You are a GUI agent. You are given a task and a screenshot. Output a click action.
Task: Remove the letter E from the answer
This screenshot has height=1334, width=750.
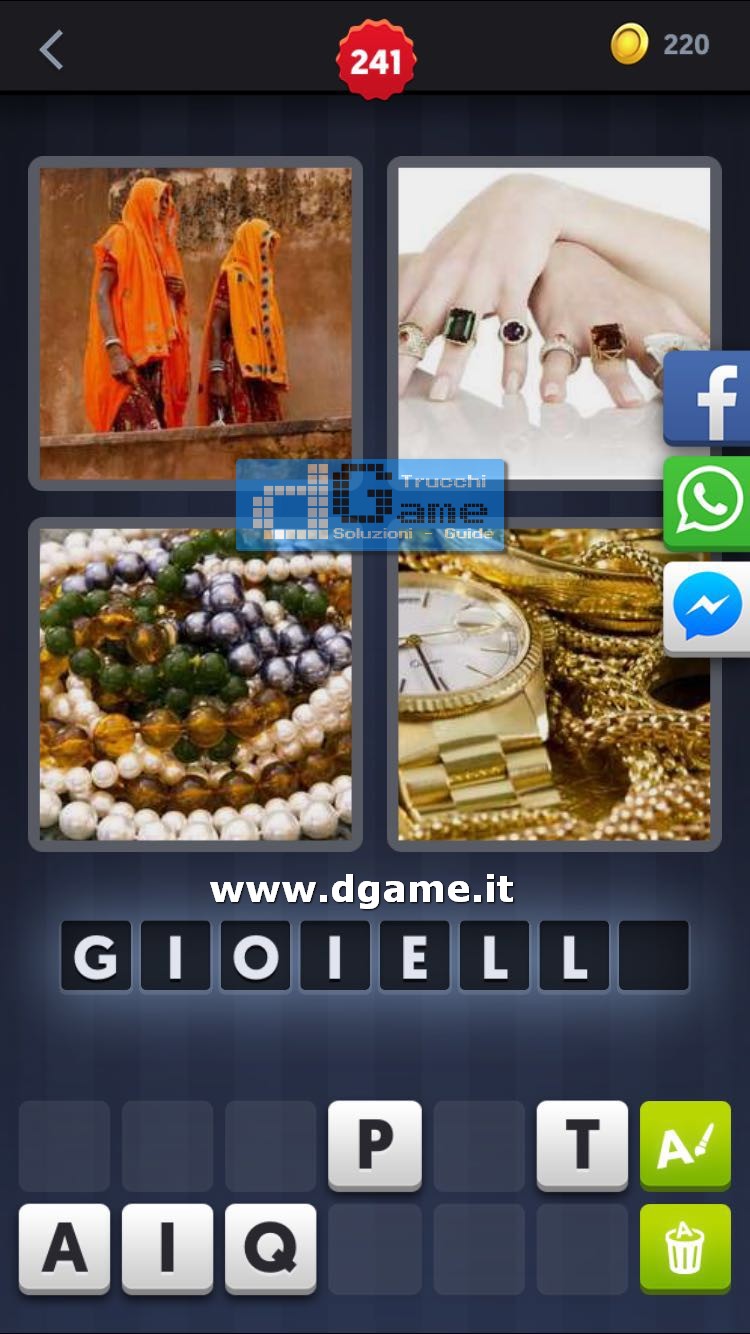pos(414,957)
